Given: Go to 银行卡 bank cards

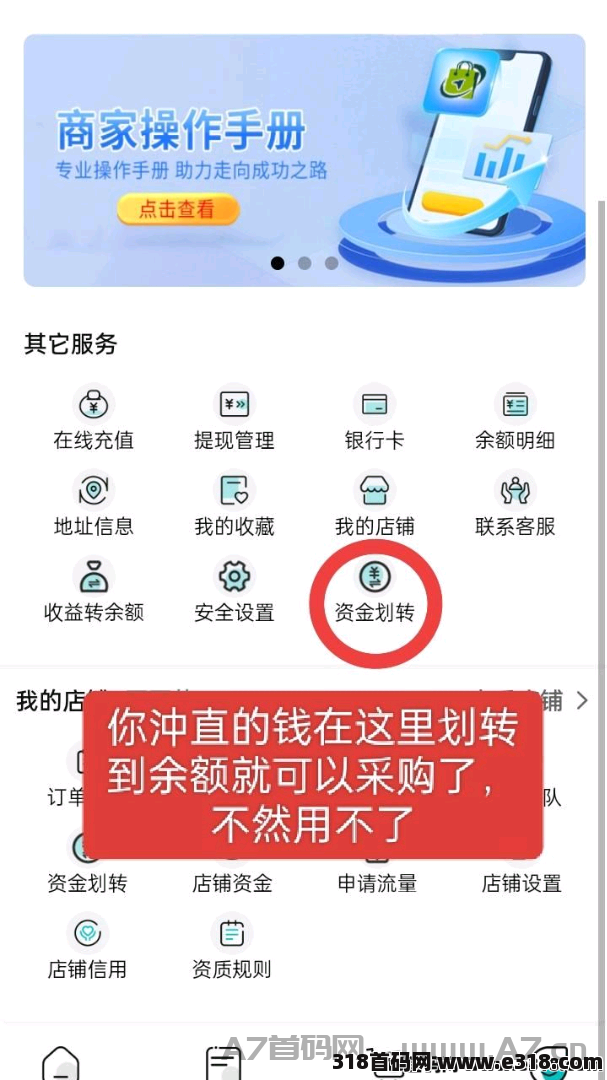Looking at the screenshot, I should [375, 418].
